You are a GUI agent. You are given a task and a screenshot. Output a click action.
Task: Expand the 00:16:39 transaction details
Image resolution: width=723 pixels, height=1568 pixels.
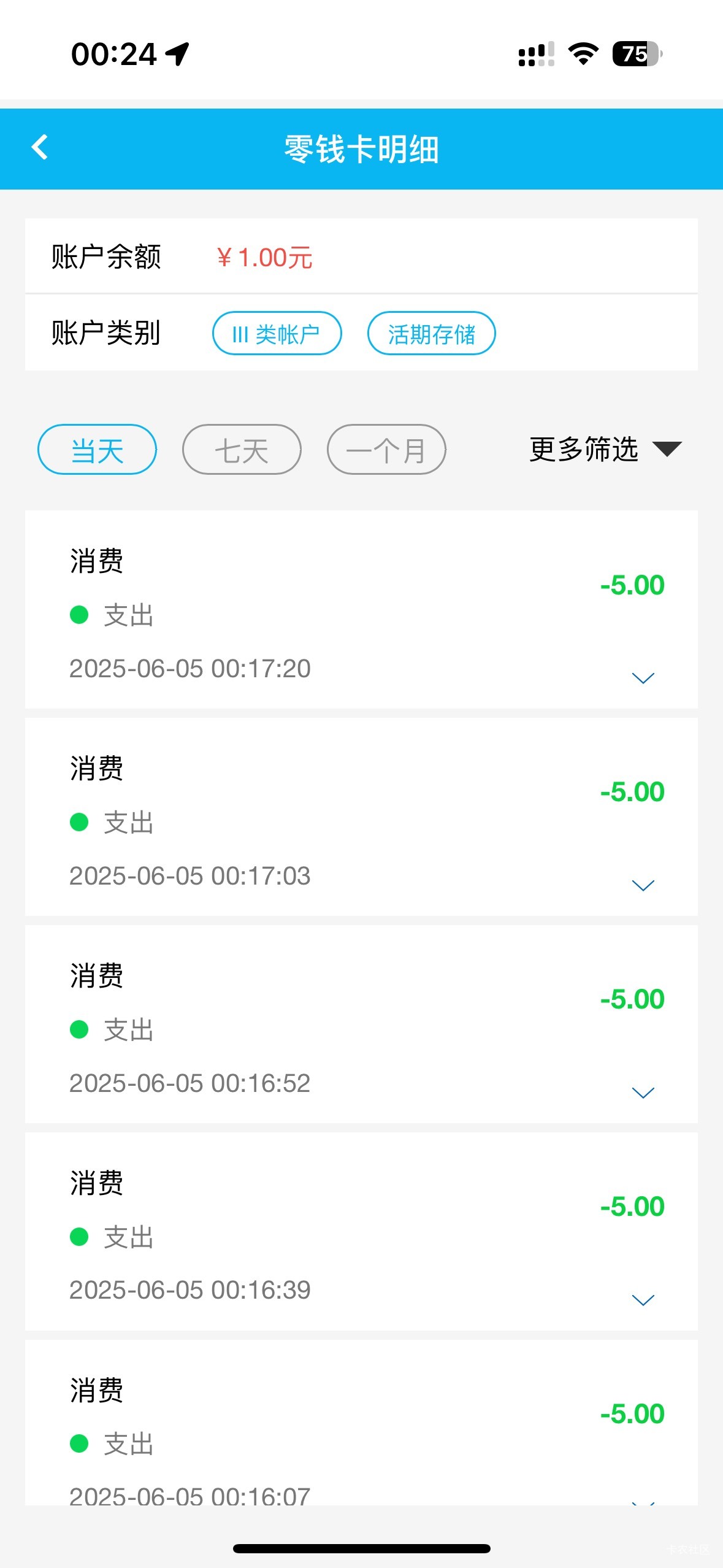[x=643, y=1300]
